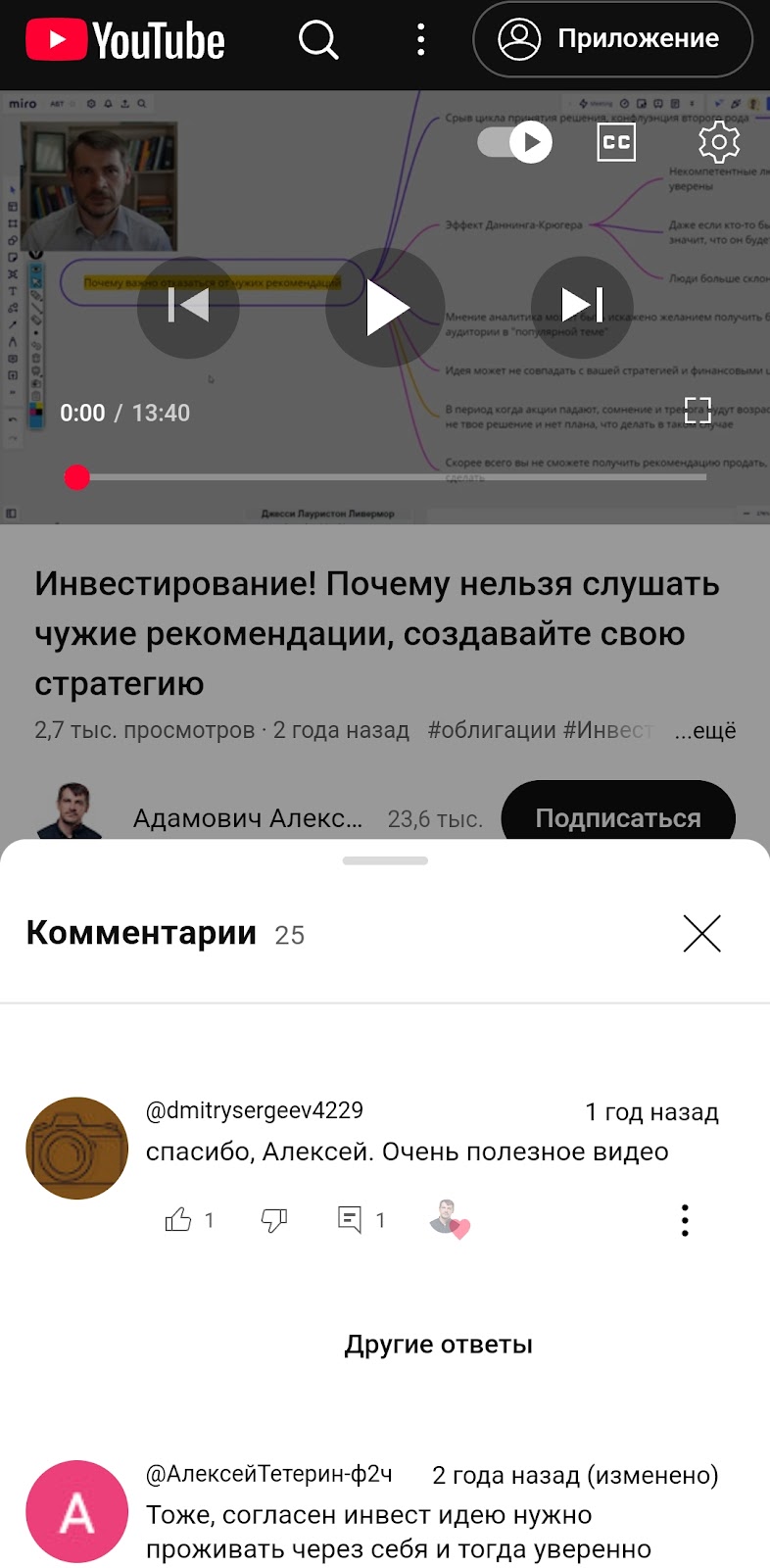This screenshot has width=770, height=1568.
Task: Open YouTube search
Action: [318, 40]
